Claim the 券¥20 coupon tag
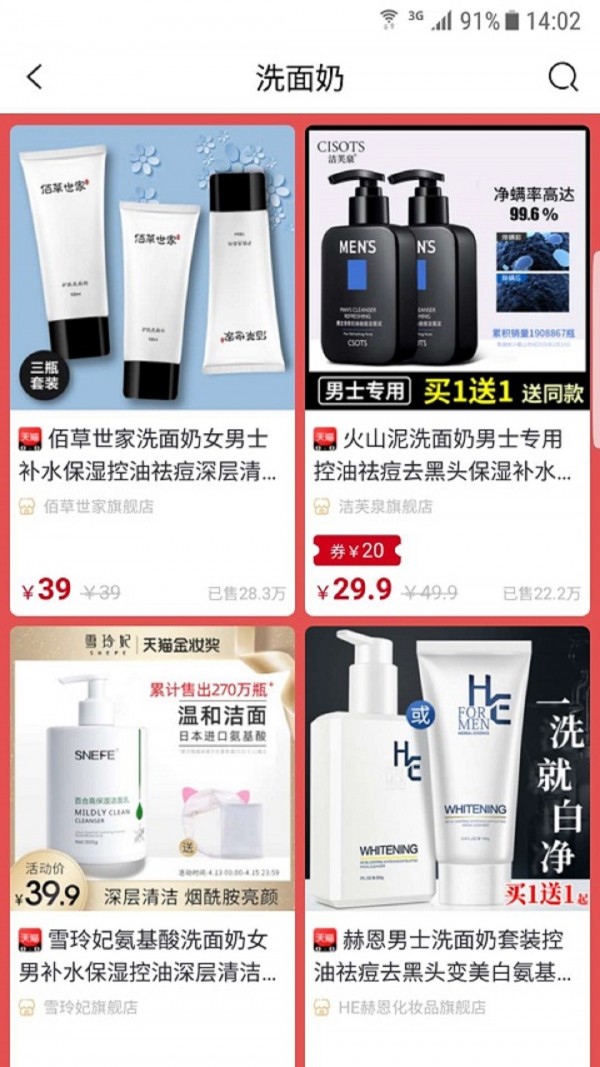The height and width of the screenshot is (1067, 600). (357, 550)
